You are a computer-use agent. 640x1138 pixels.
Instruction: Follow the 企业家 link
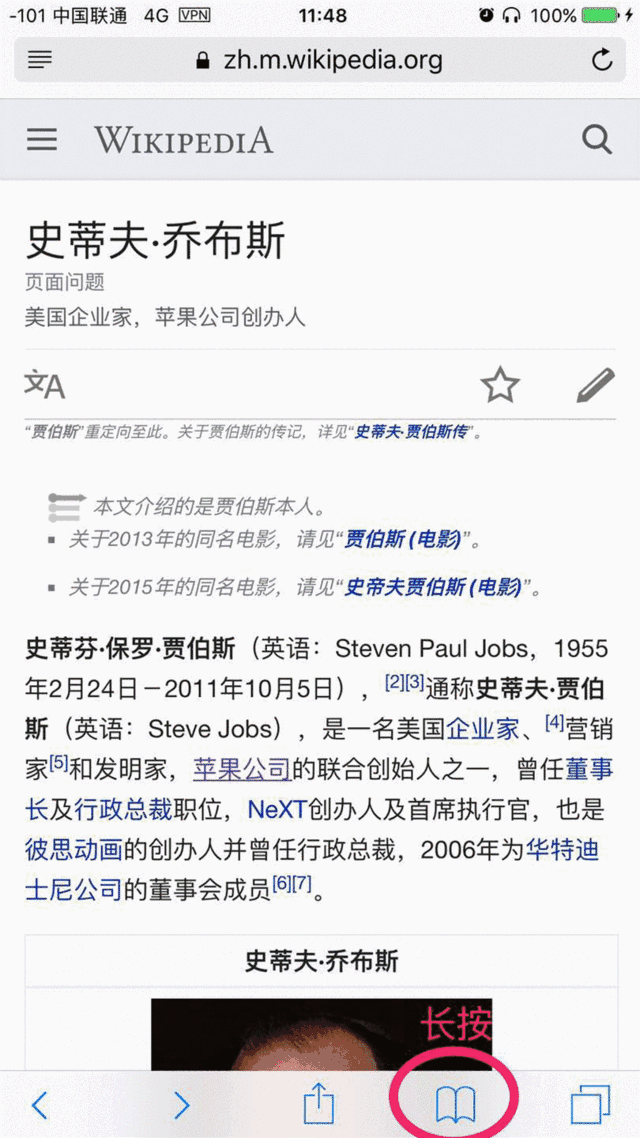(x=483, y=729)
